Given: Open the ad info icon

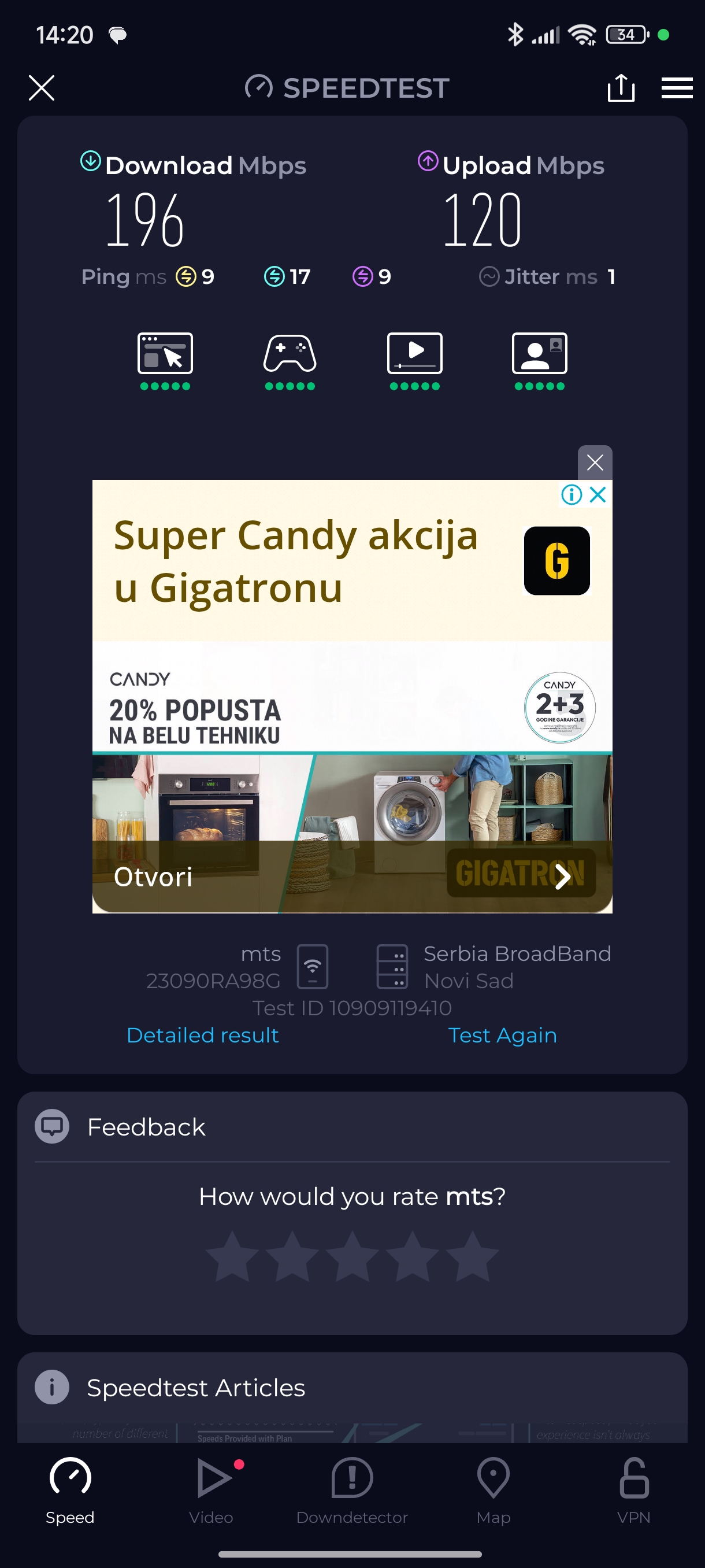Looking at the screenshot, I should (x=571, y=494).
